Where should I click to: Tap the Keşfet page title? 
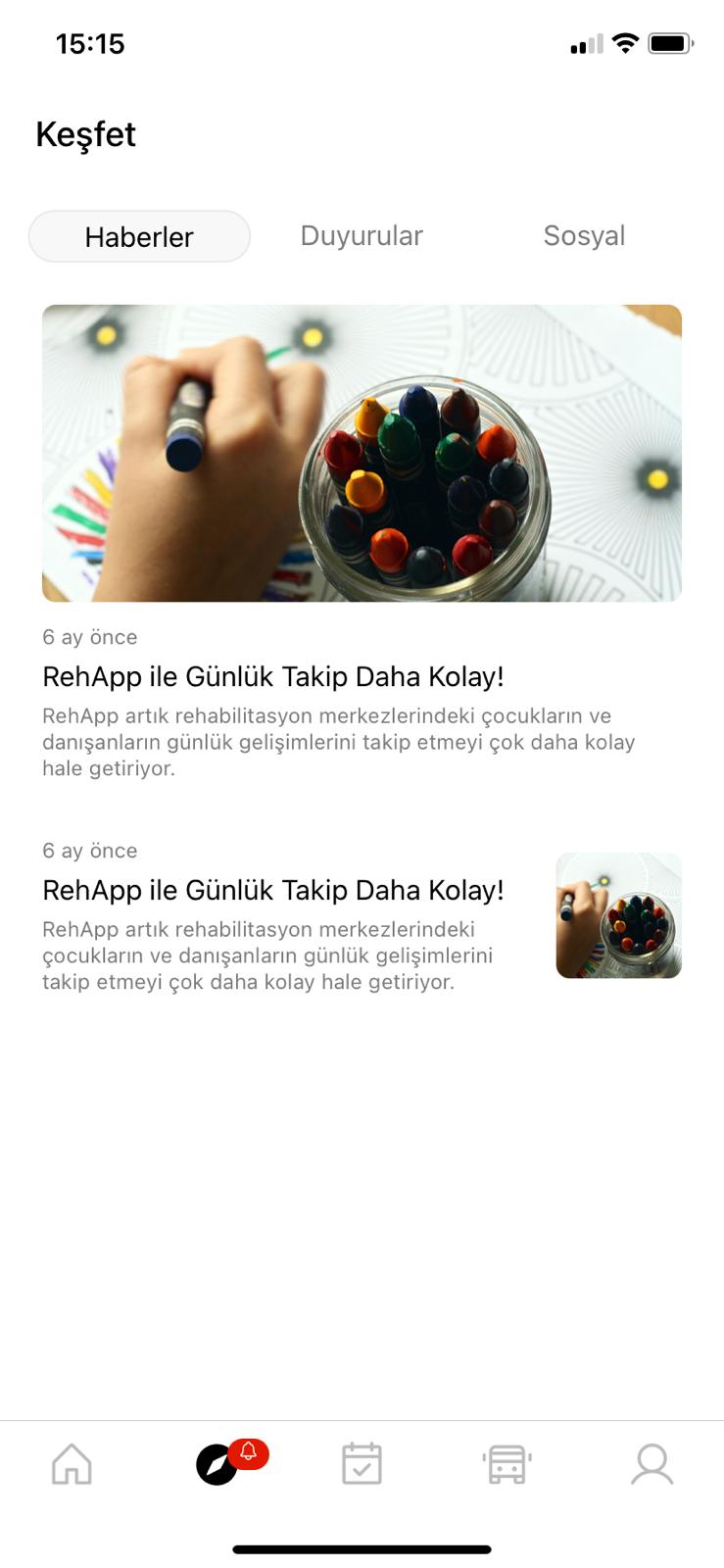[x=86, y=134]
